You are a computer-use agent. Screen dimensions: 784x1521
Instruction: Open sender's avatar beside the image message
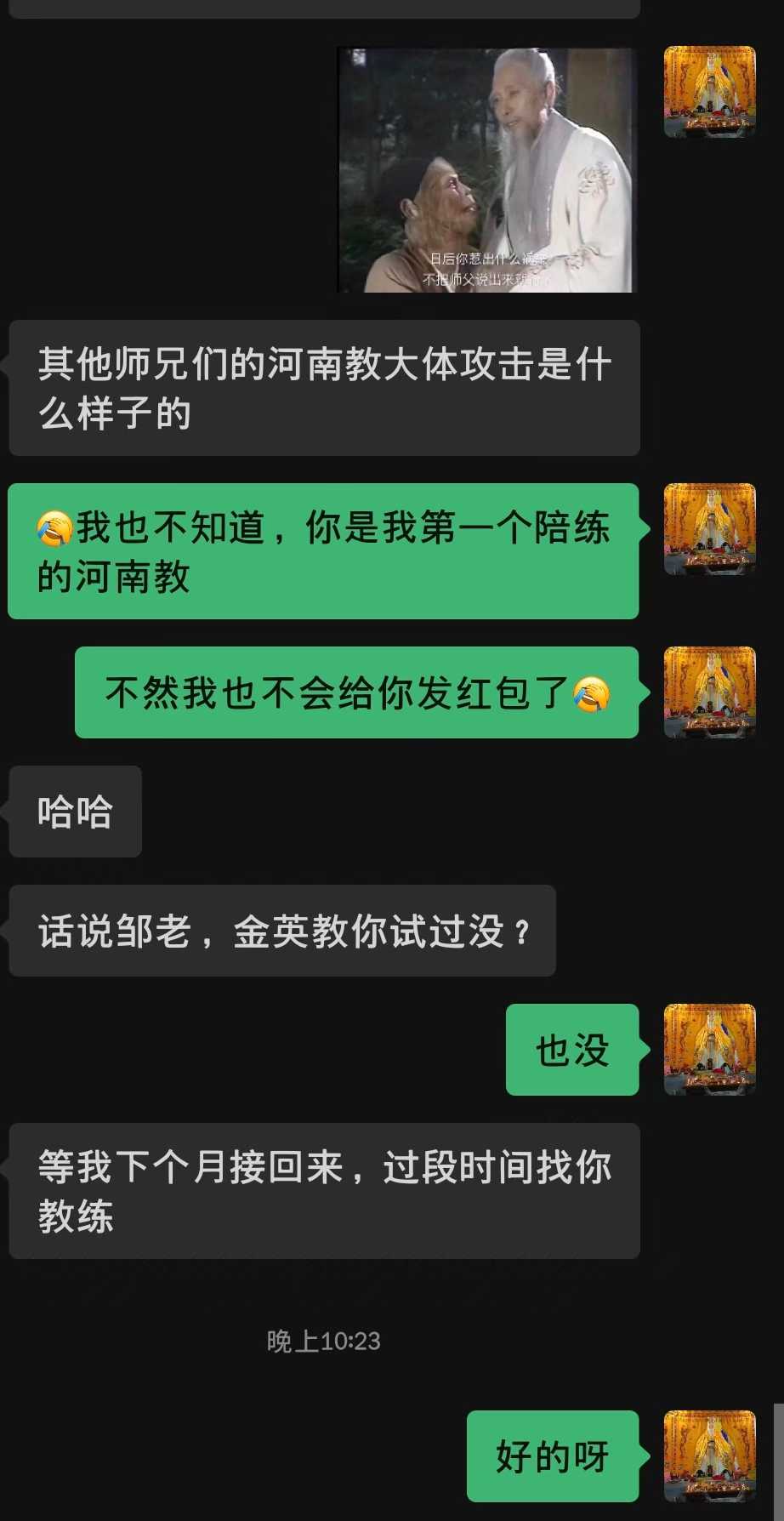pyautogui.click(x=709, y=92)
